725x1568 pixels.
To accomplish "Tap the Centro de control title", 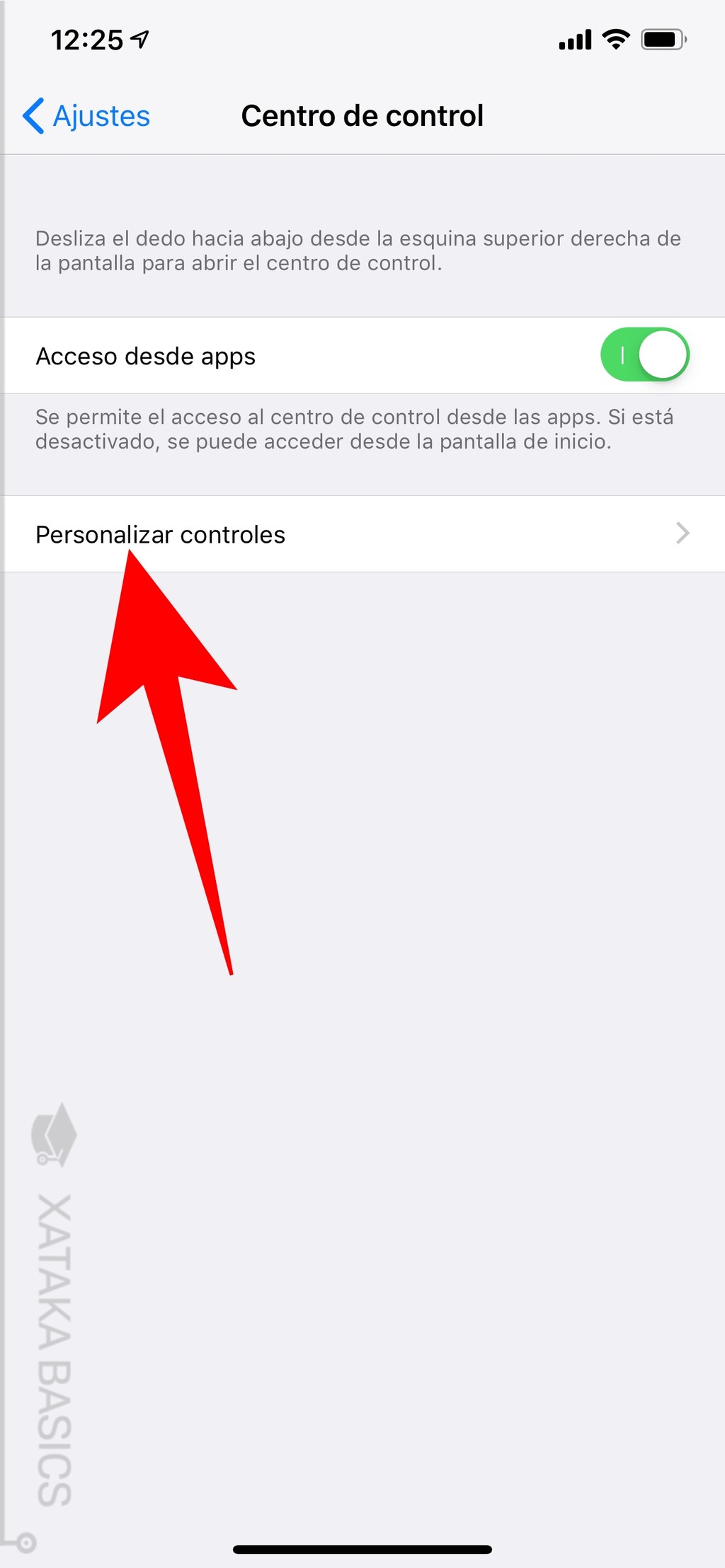I will click(362, 115).
